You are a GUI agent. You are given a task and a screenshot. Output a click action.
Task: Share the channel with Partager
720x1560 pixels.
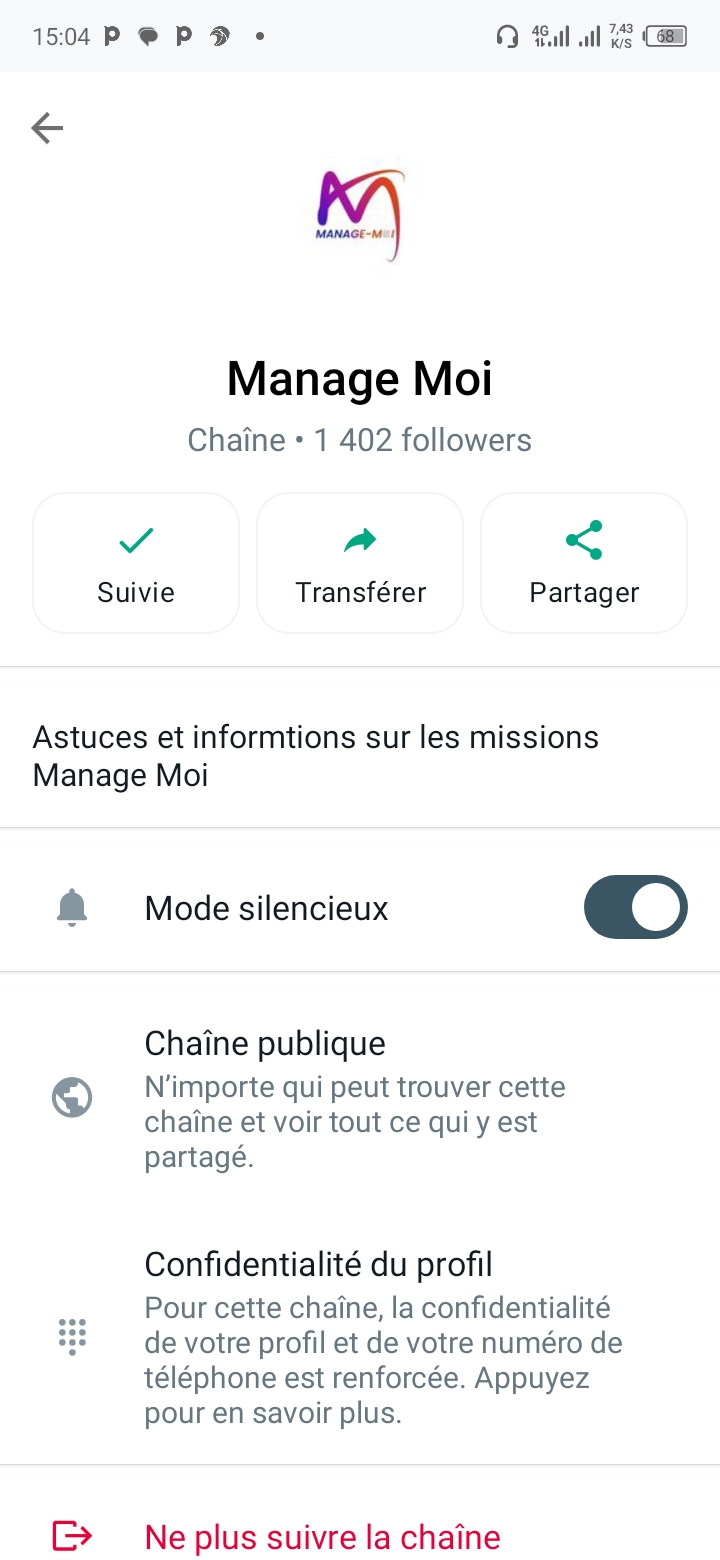(x=584, y=563)
